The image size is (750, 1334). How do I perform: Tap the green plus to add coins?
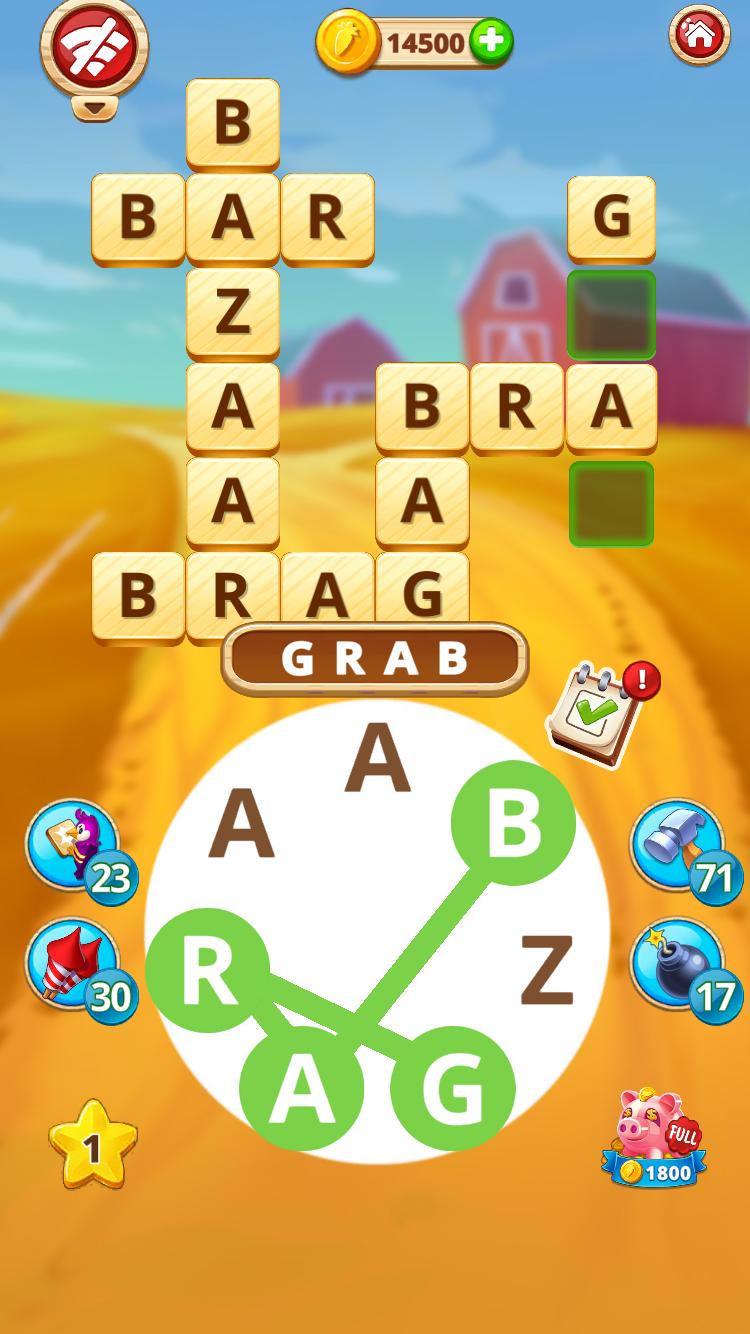pos(491,42)
